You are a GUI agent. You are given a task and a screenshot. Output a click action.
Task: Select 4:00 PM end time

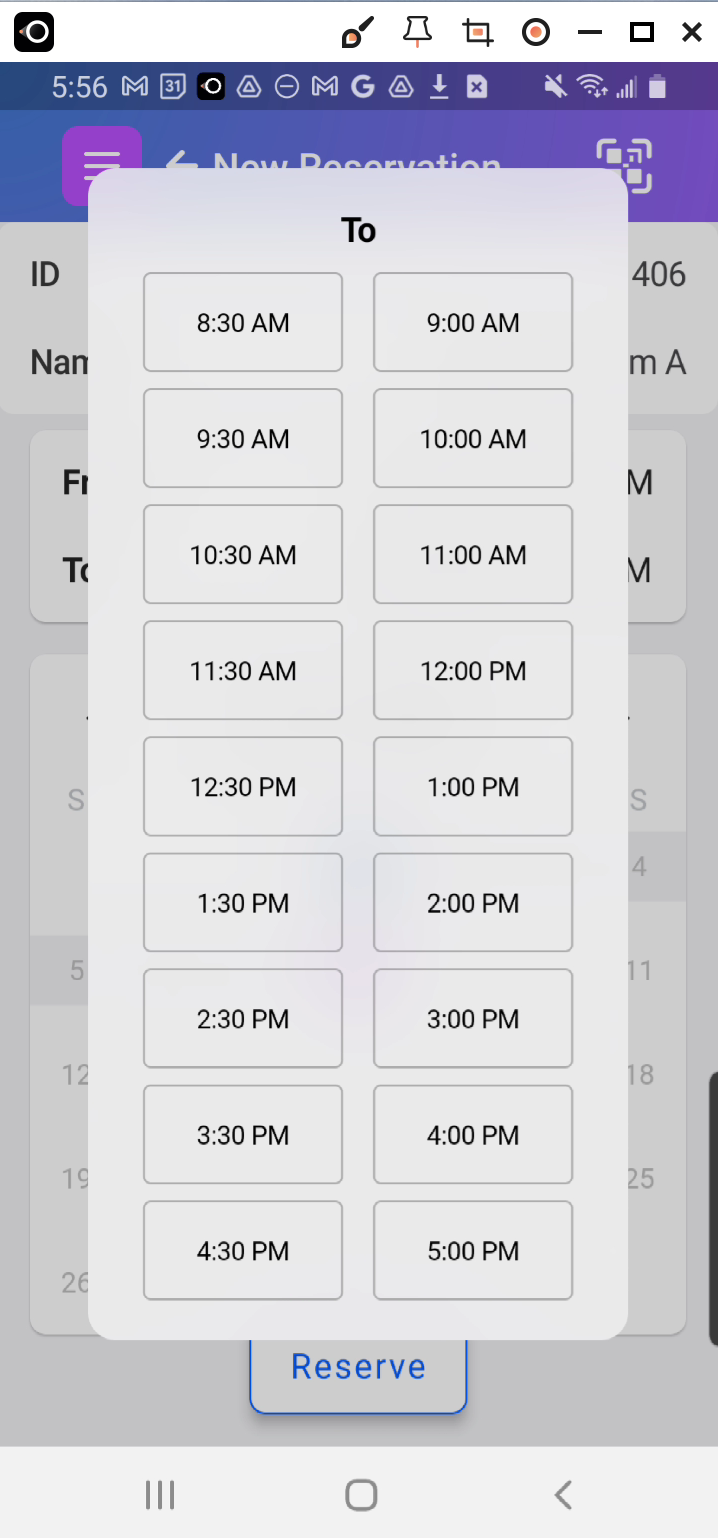pyautogui.click(x=473, y=1134)
